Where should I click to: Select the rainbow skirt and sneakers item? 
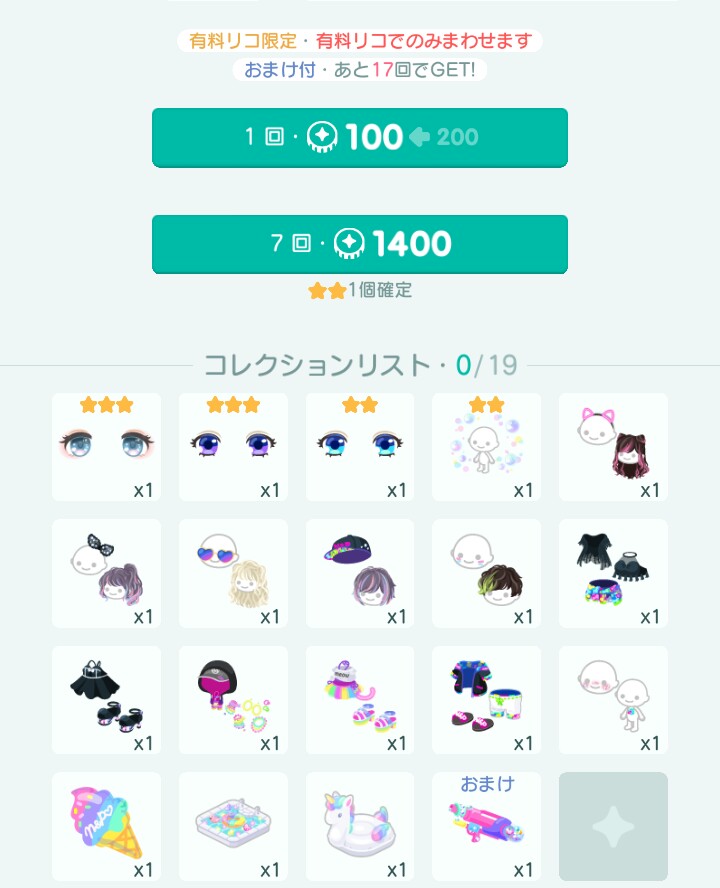pos(360,700)
